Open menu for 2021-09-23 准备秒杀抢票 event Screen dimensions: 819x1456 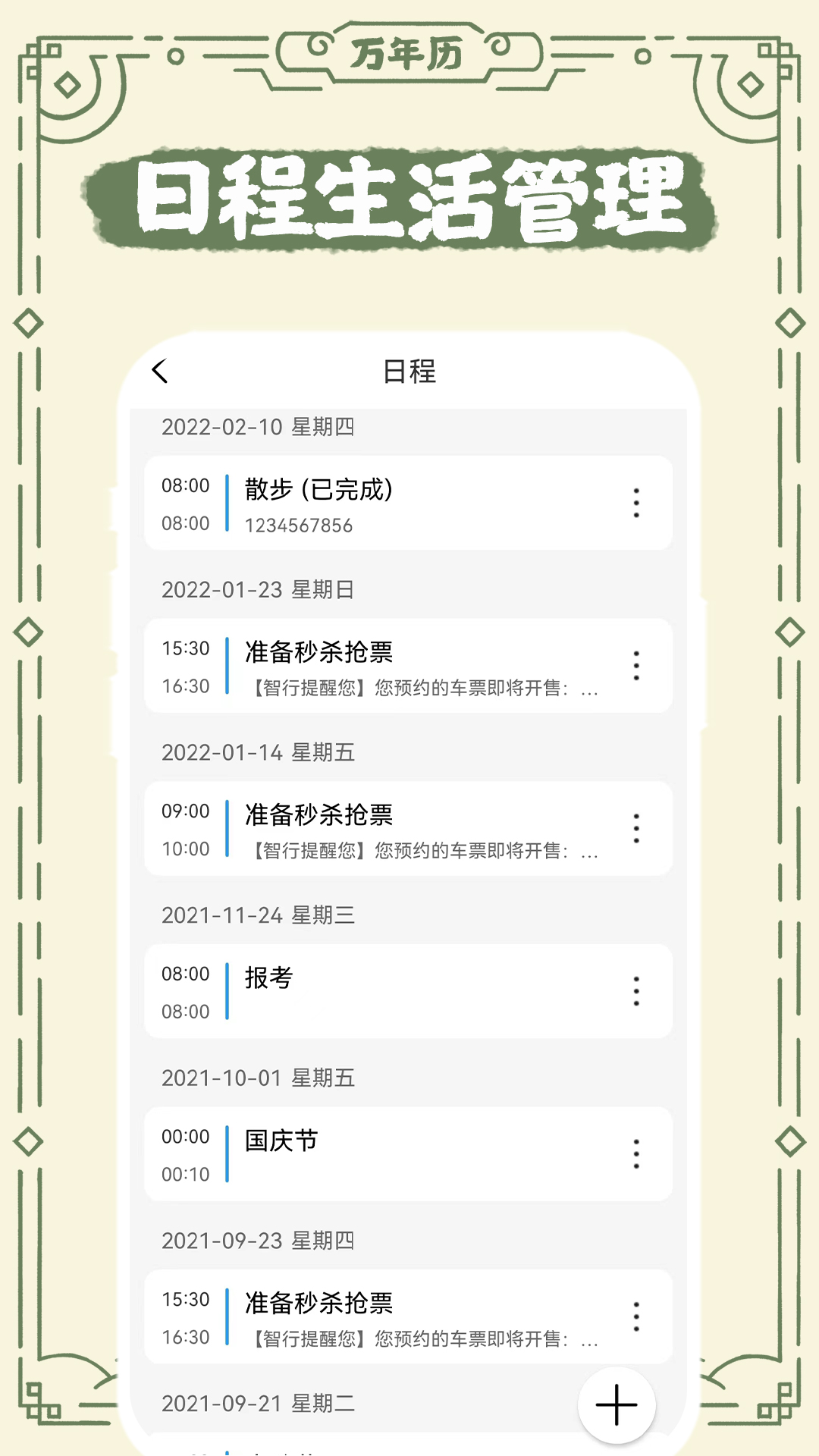pyautogui.click(x=636, y=1317)
